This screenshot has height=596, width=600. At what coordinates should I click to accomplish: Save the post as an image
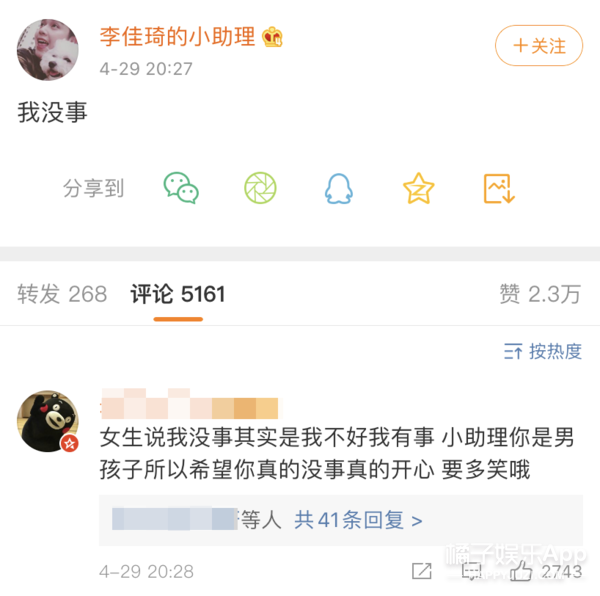point(498,188)
